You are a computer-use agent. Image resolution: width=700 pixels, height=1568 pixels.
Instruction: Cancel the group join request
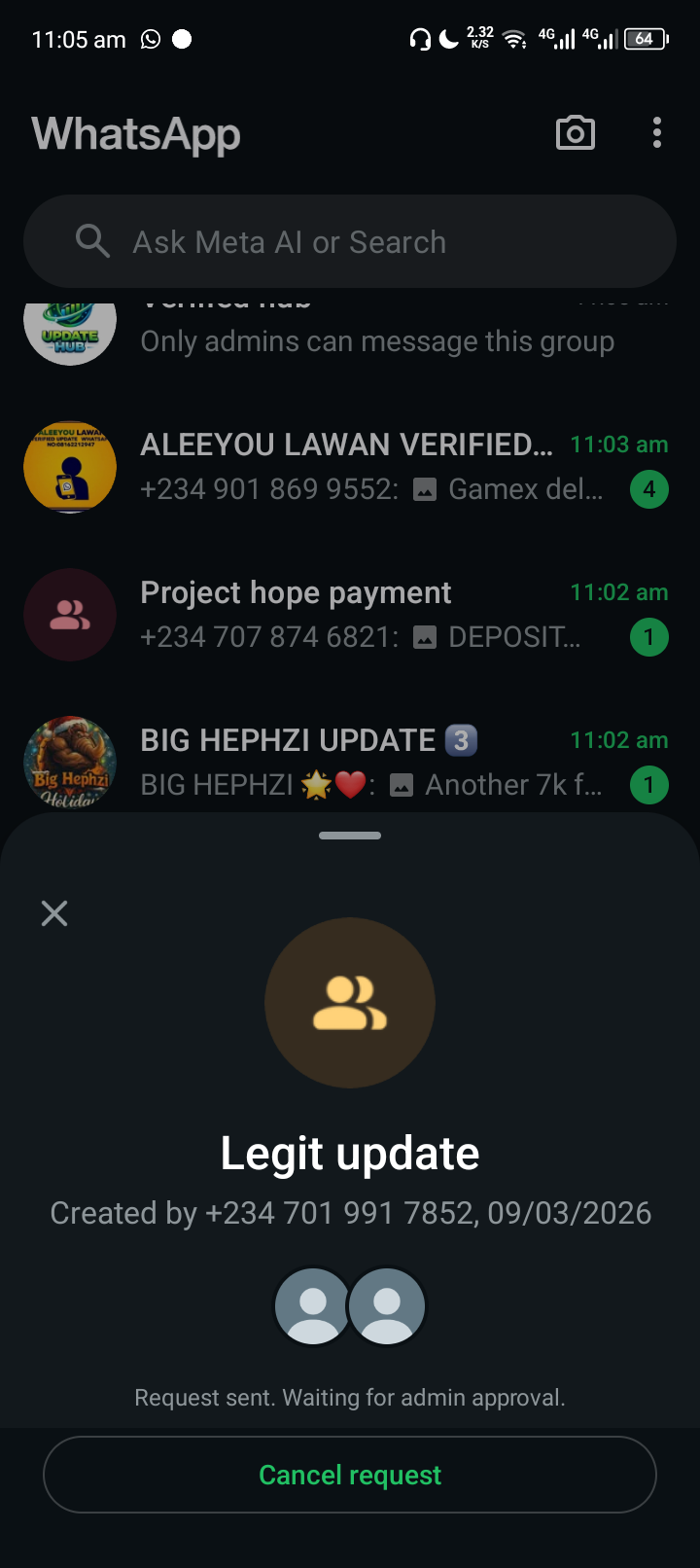tap(350, 1475)
